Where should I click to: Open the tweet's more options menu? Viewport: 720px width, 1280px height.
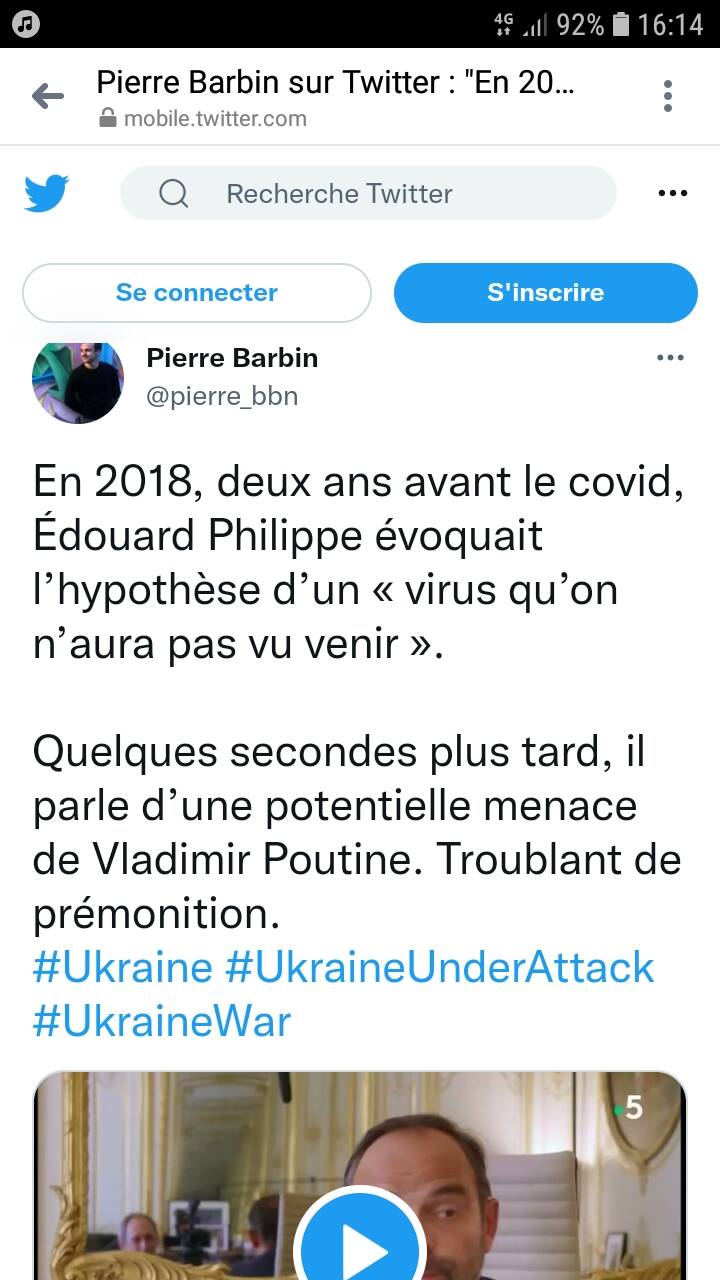669,358
